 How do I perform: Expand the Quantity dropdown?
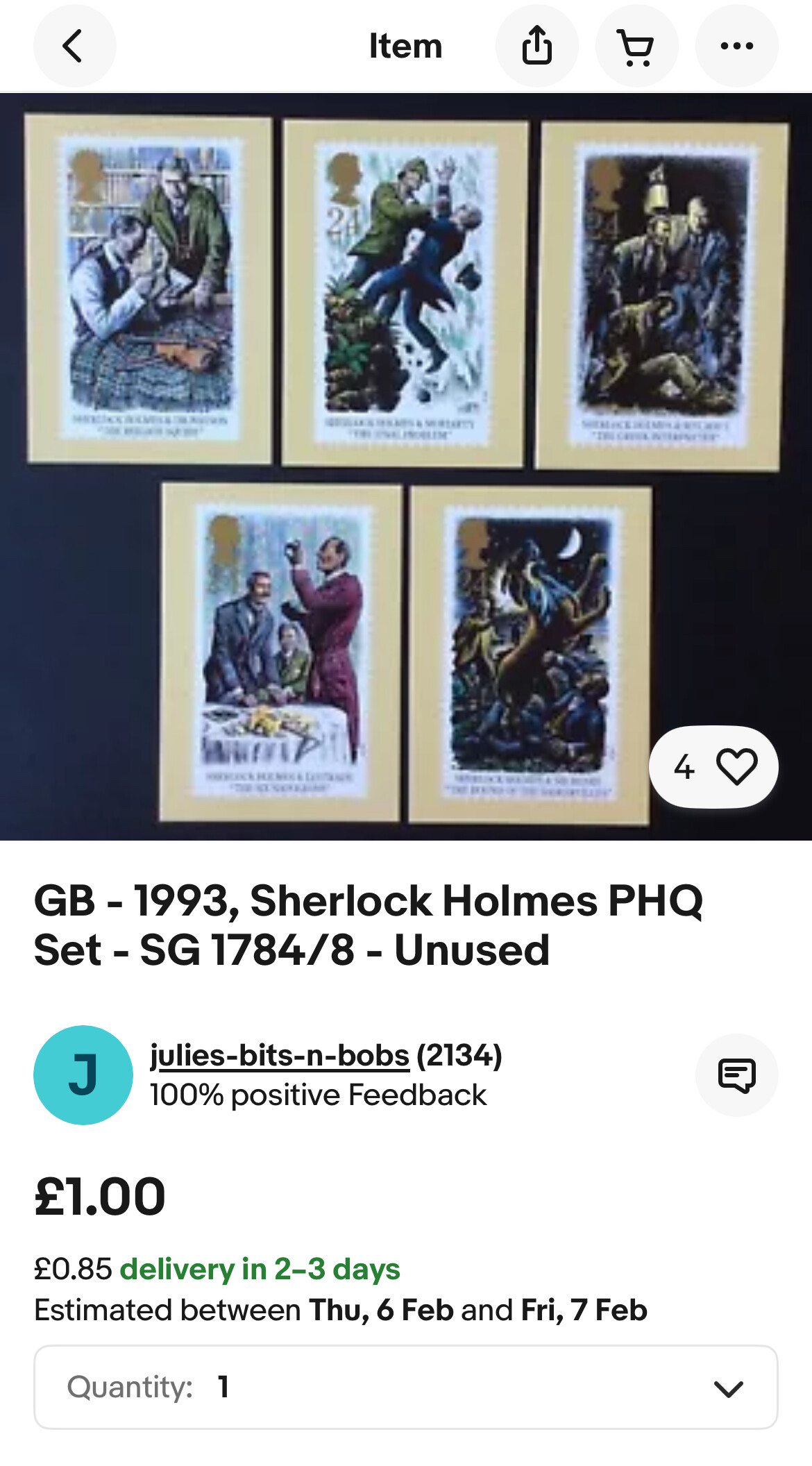click(406, 1387)
